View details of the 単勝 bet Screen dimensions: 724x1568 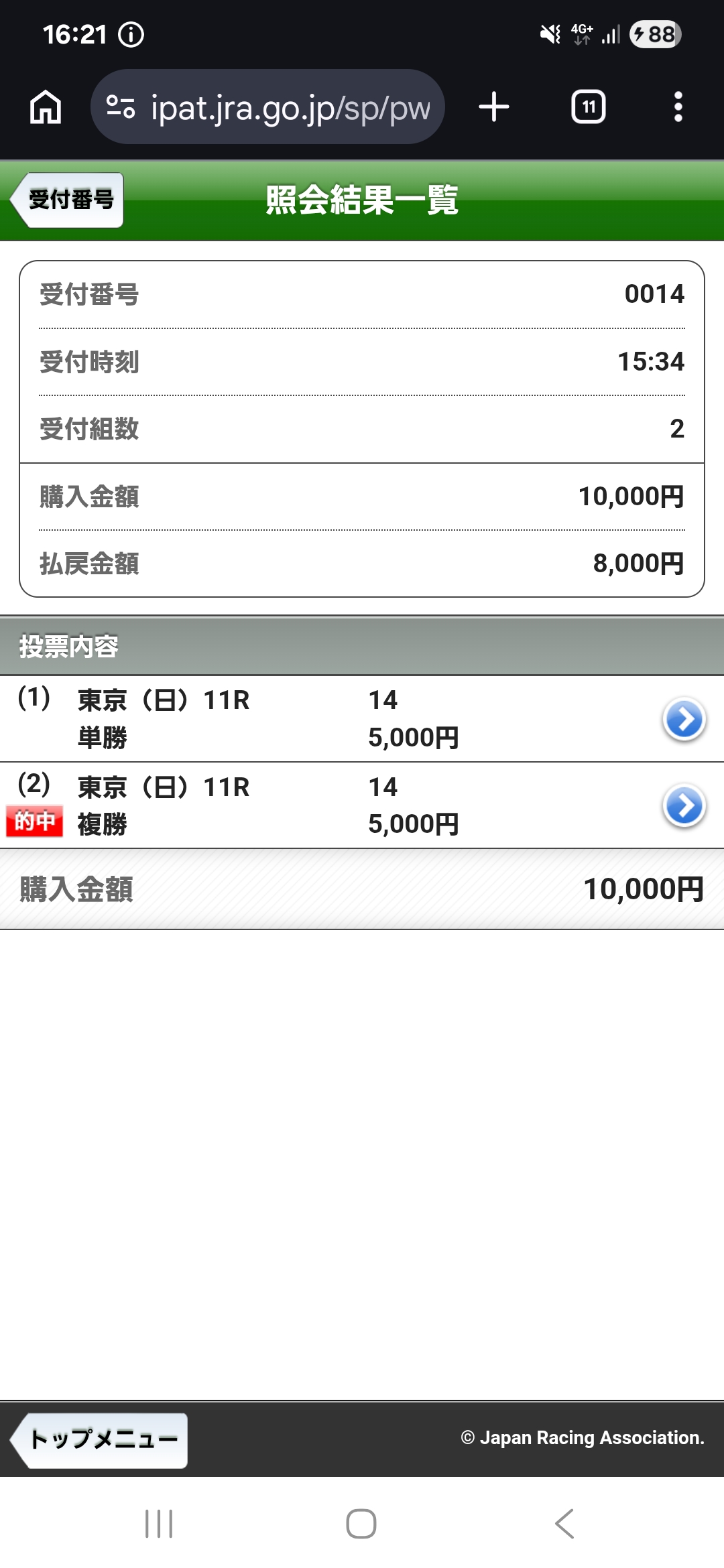tap(684, 720)
